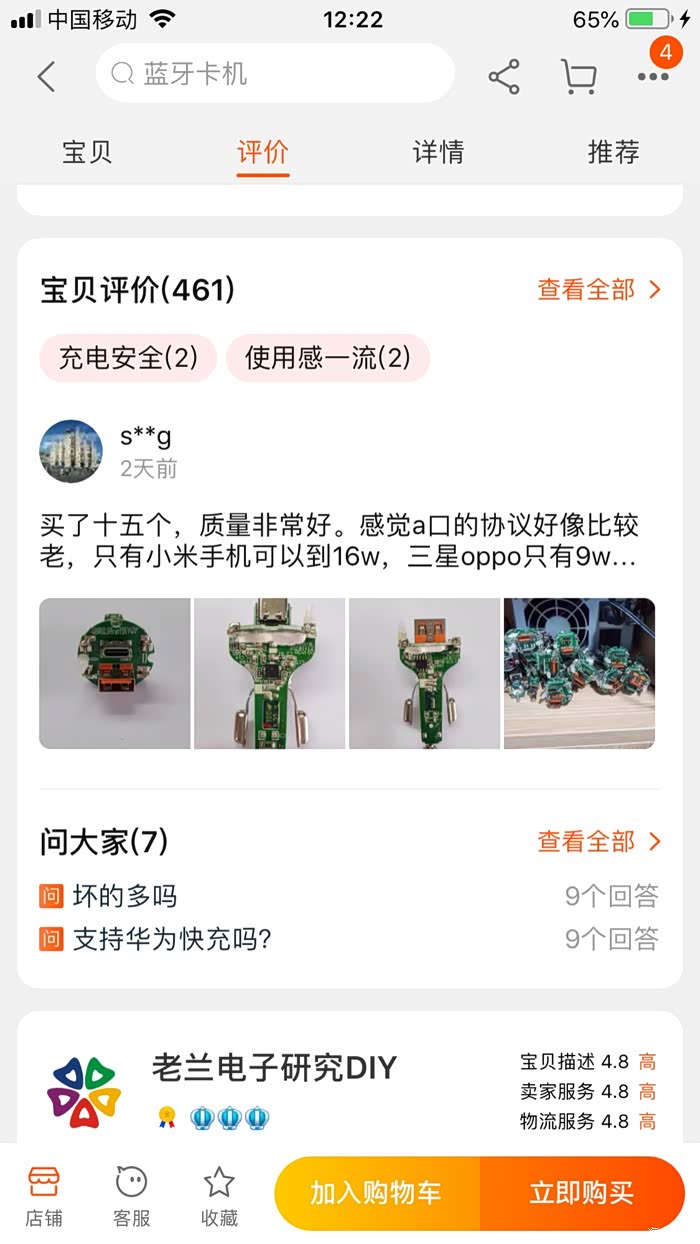Open the shopping cart icon
Image resolution: width=700 pixels, height=1244 pixels.
[x=578, y=77]
